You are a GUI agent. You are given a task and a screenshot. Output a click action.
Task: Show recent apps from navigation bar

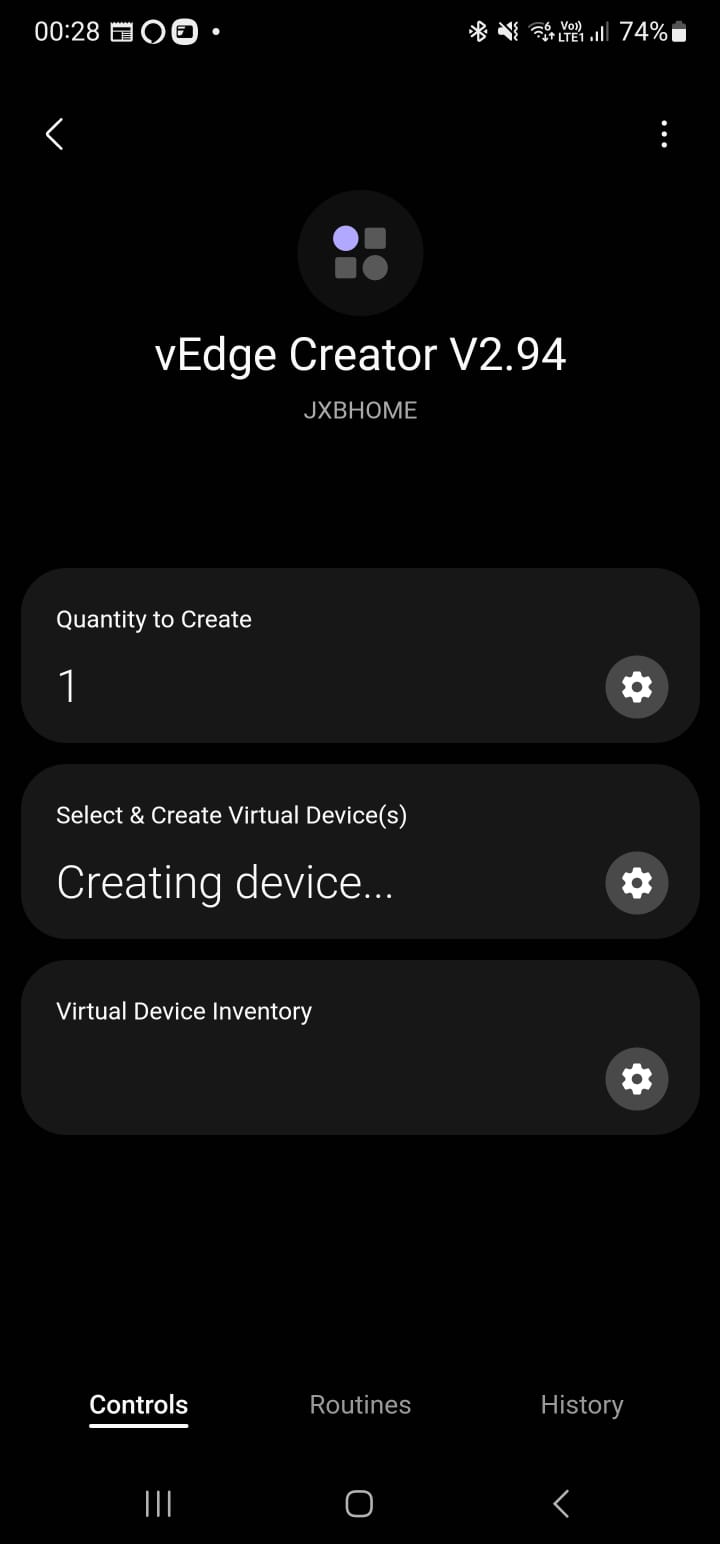point(158,1503)
